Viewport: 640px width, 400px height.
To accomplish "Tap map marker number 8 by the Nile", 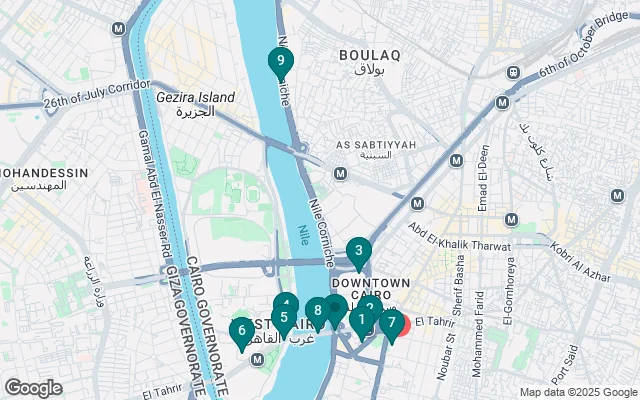I will pyautogui.click(x=317, y=311).
